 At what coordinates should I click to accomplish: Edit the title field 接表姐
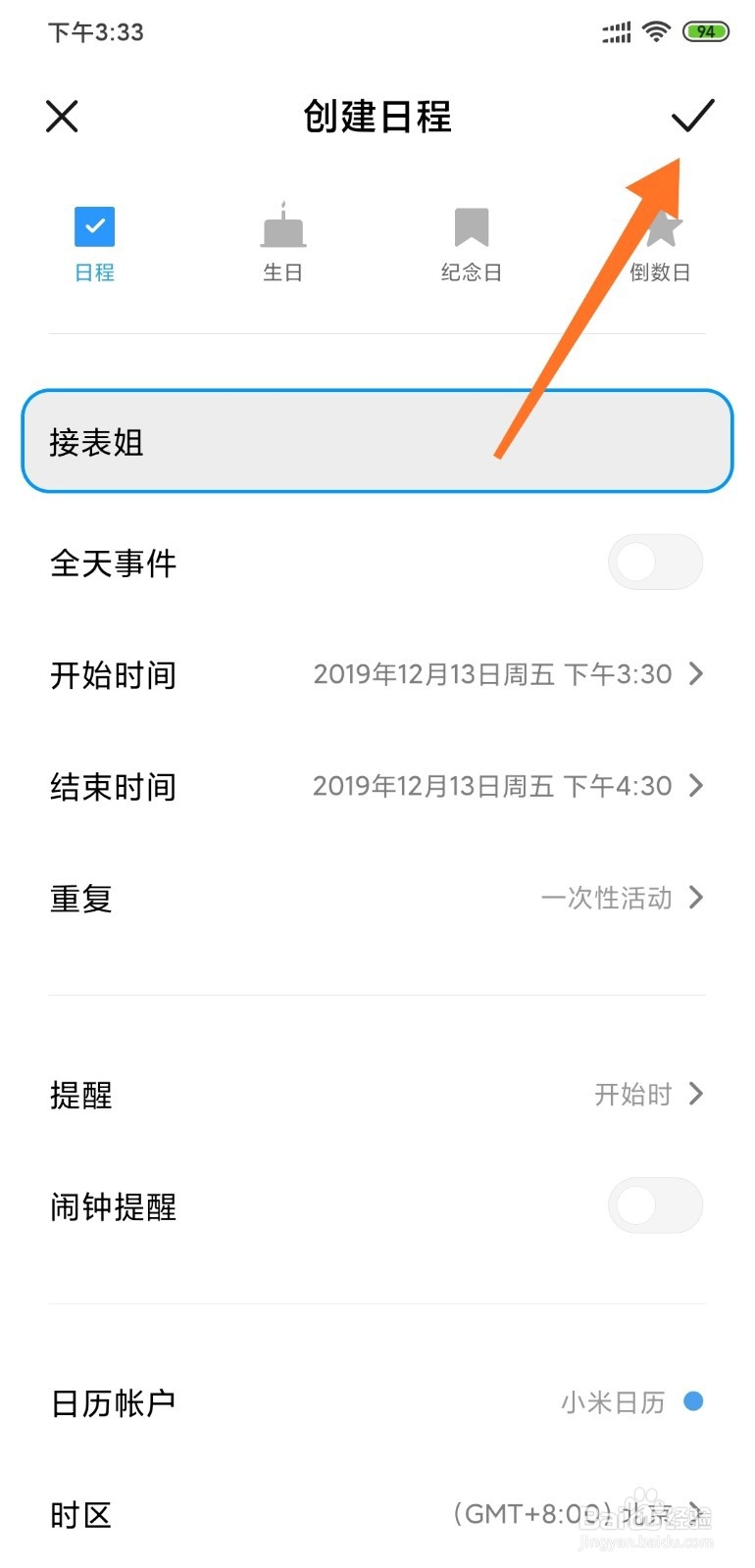pyautogui.click(x=377, y=441)
